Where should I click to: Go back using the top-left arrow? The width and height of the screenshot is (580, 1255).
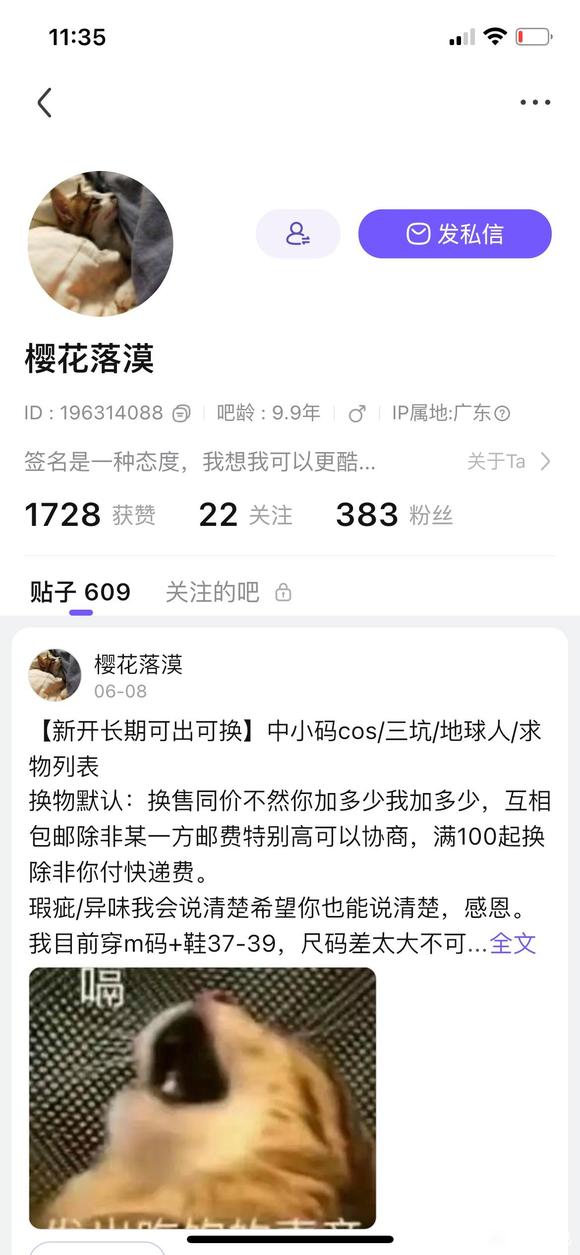(x=44, y=102)
